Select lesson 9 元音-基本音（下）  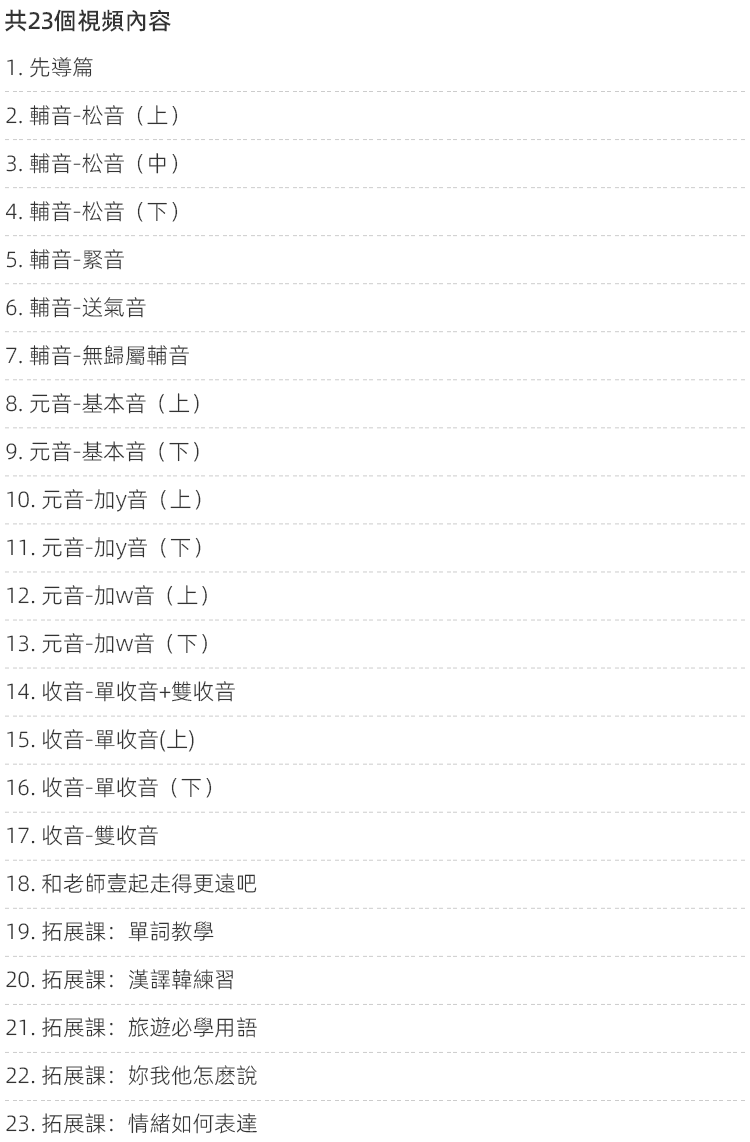point(104,451)
